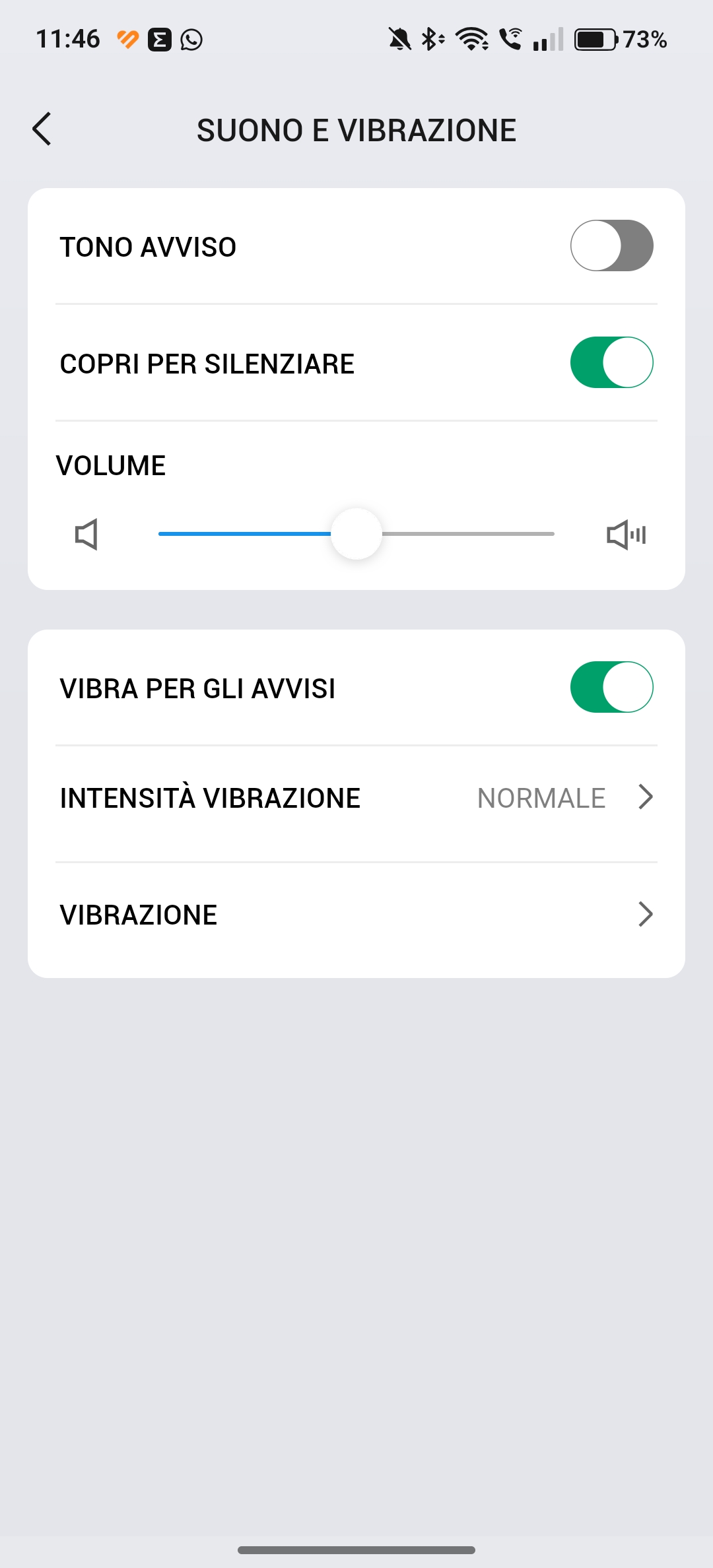The height and width of the screenshot is (1568, 713).
Task: Tap the loud volume speaker icon
Action: pyautogui.click(x=626, y=534)
